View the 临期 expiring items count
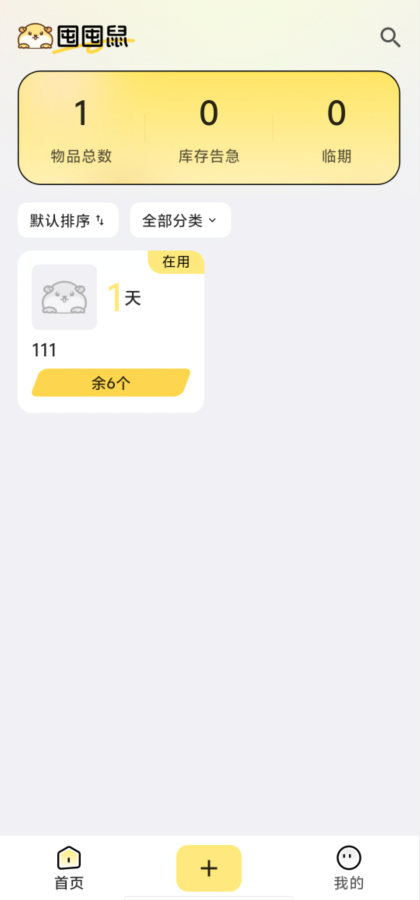 click(336, 129)
